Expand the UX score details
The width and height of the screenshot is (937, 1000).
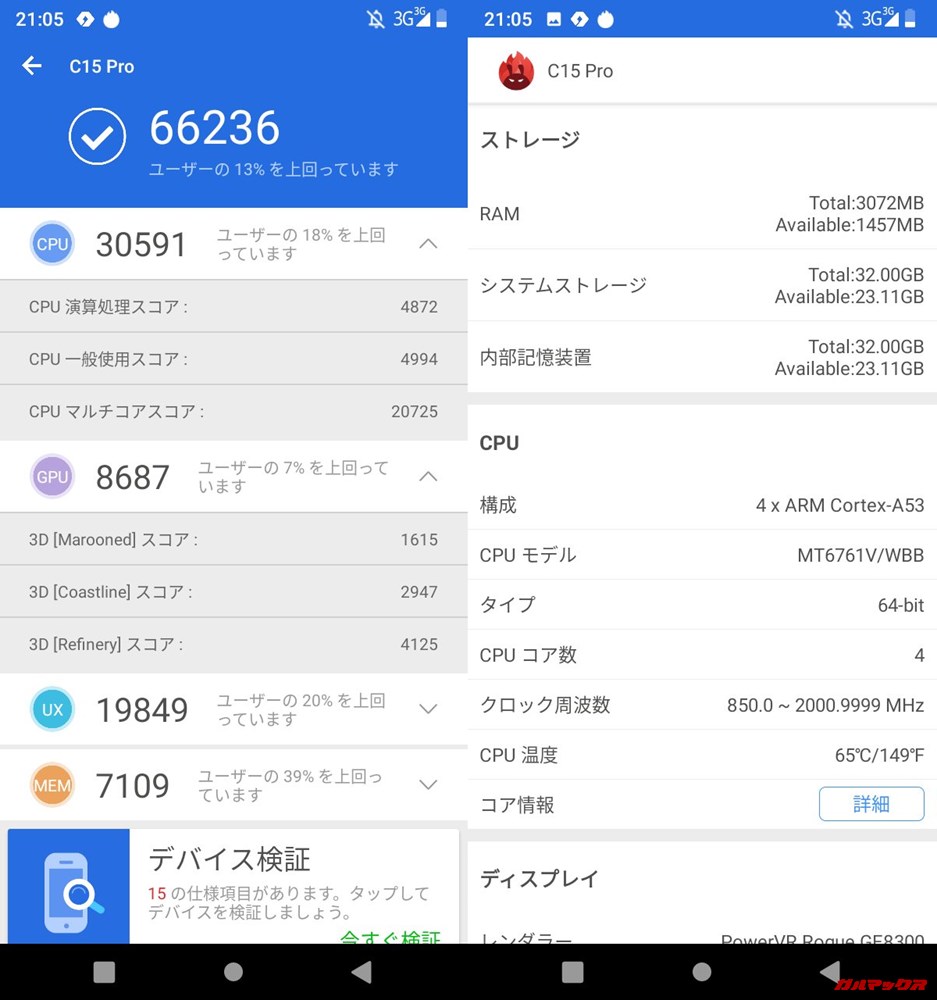pos(428,709)
